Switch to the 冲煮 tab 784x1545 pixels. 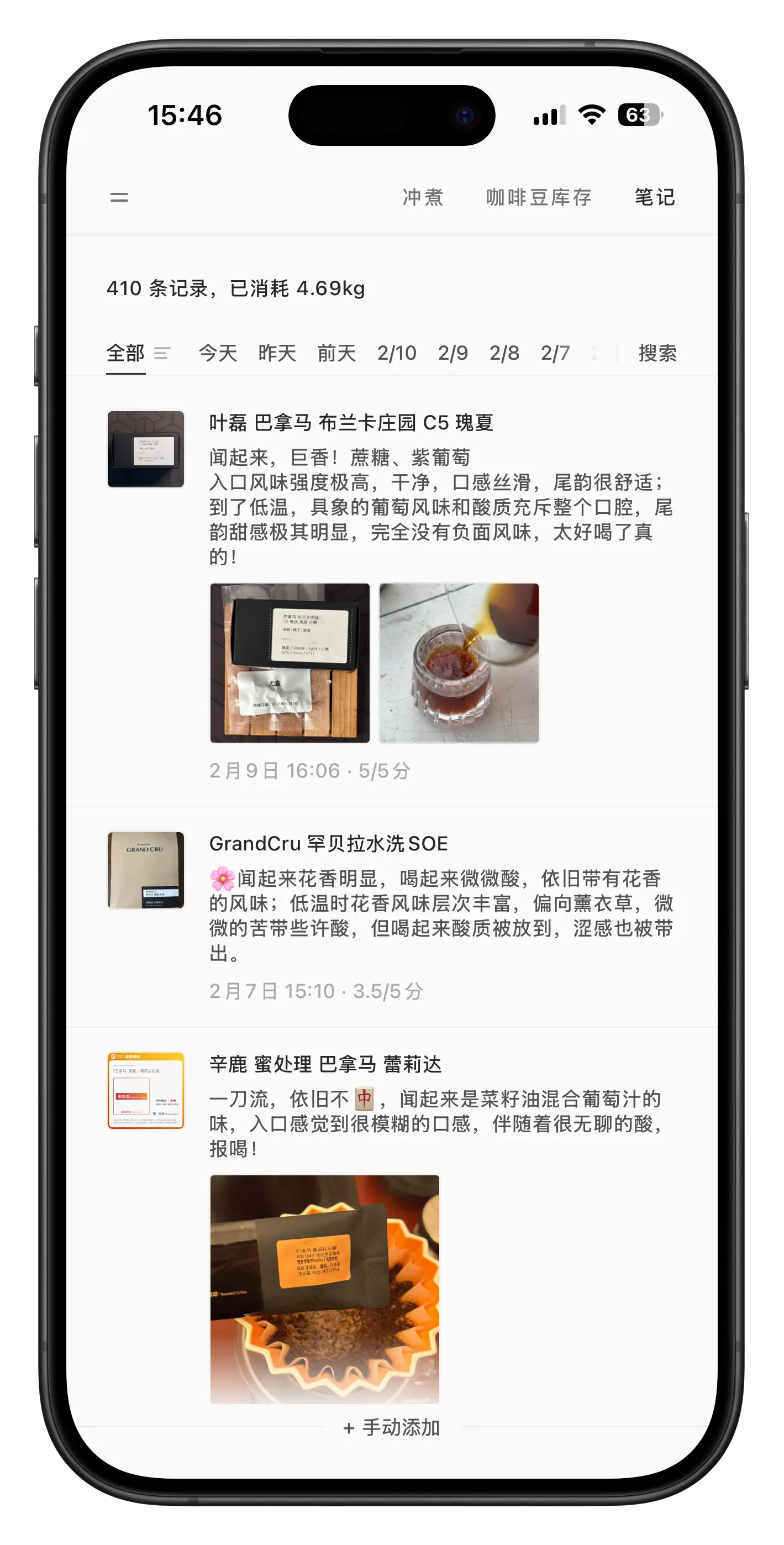click(422, 198)
